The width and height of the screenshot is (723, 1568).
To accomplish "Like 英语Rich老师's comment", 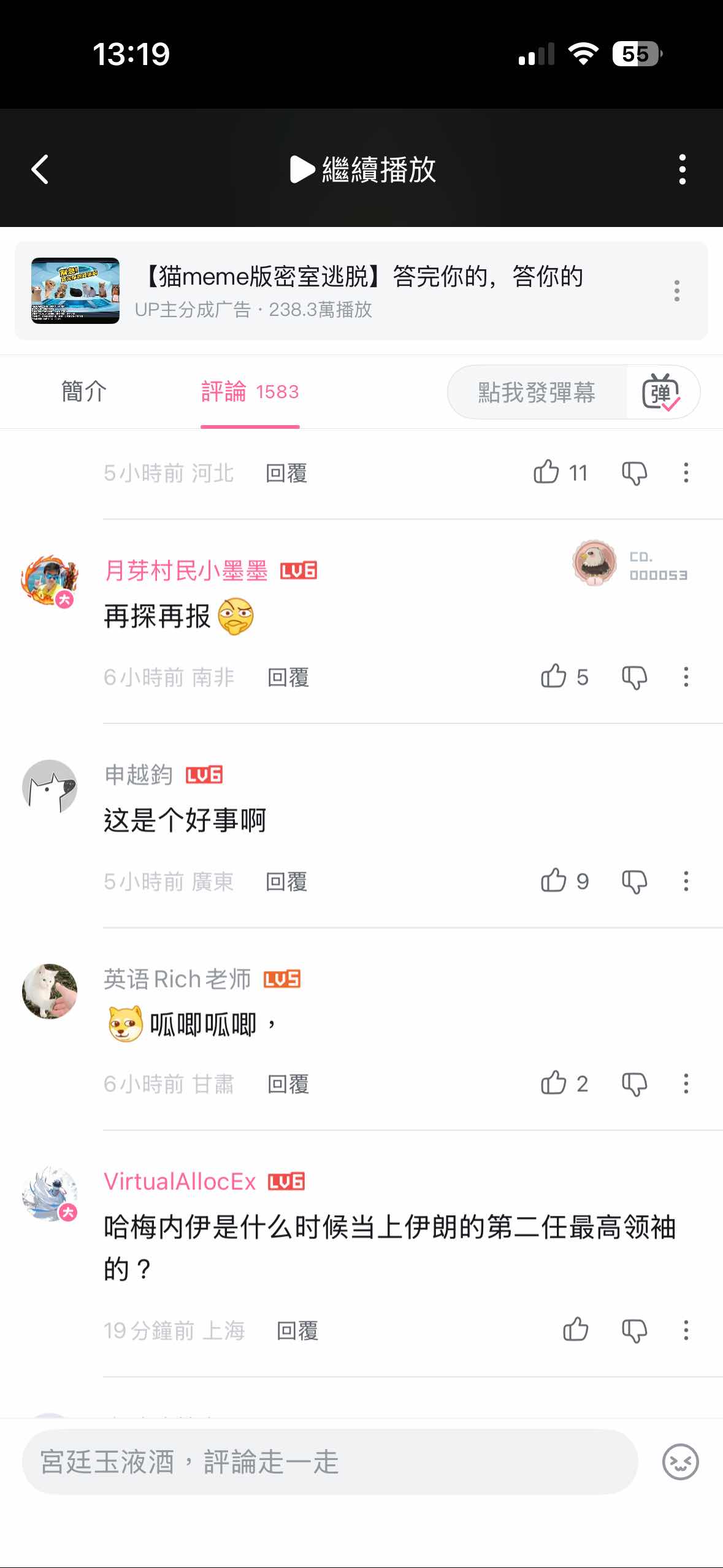I will (554, 1083).
